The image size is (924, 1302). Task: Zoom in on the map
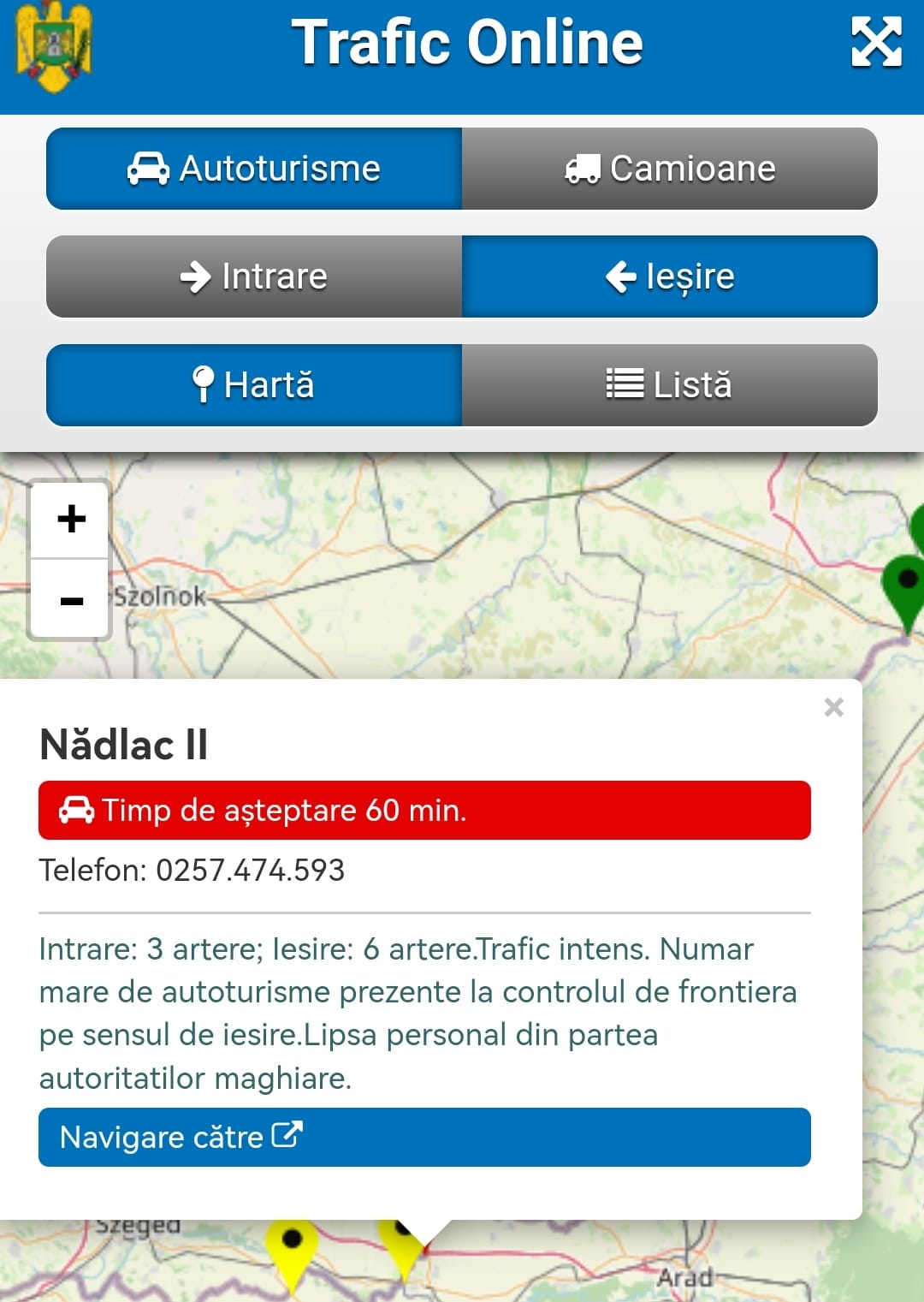(71, 520)
